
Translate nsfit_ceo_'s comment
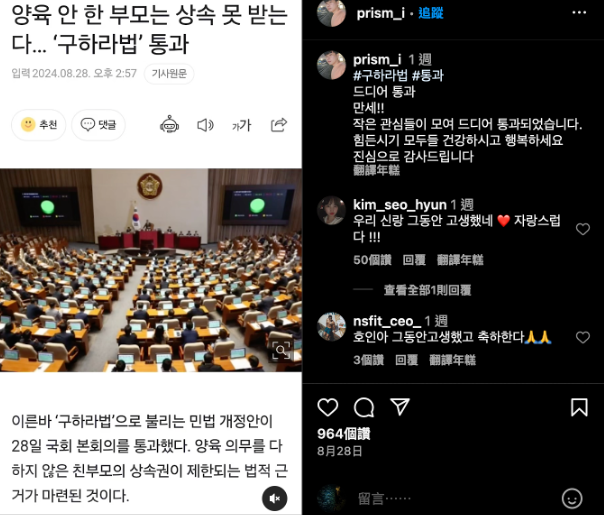point(453,360)
